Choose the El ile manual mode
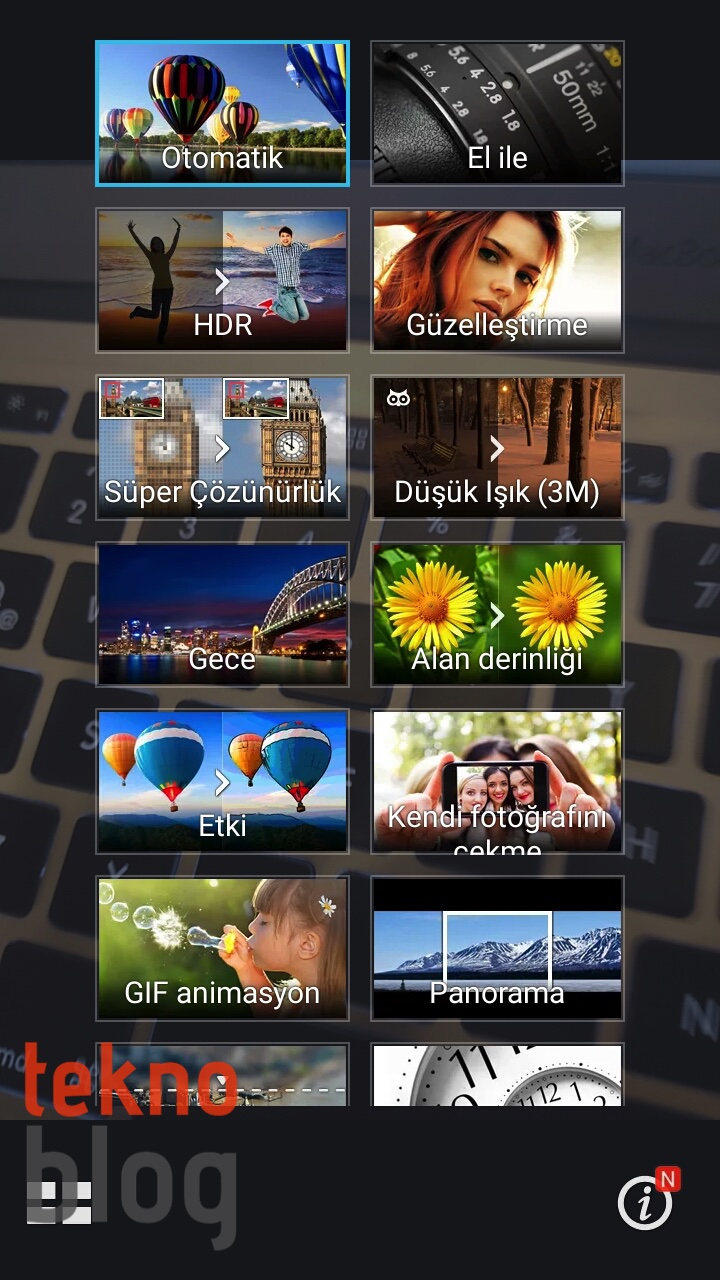 pos(497,113)
